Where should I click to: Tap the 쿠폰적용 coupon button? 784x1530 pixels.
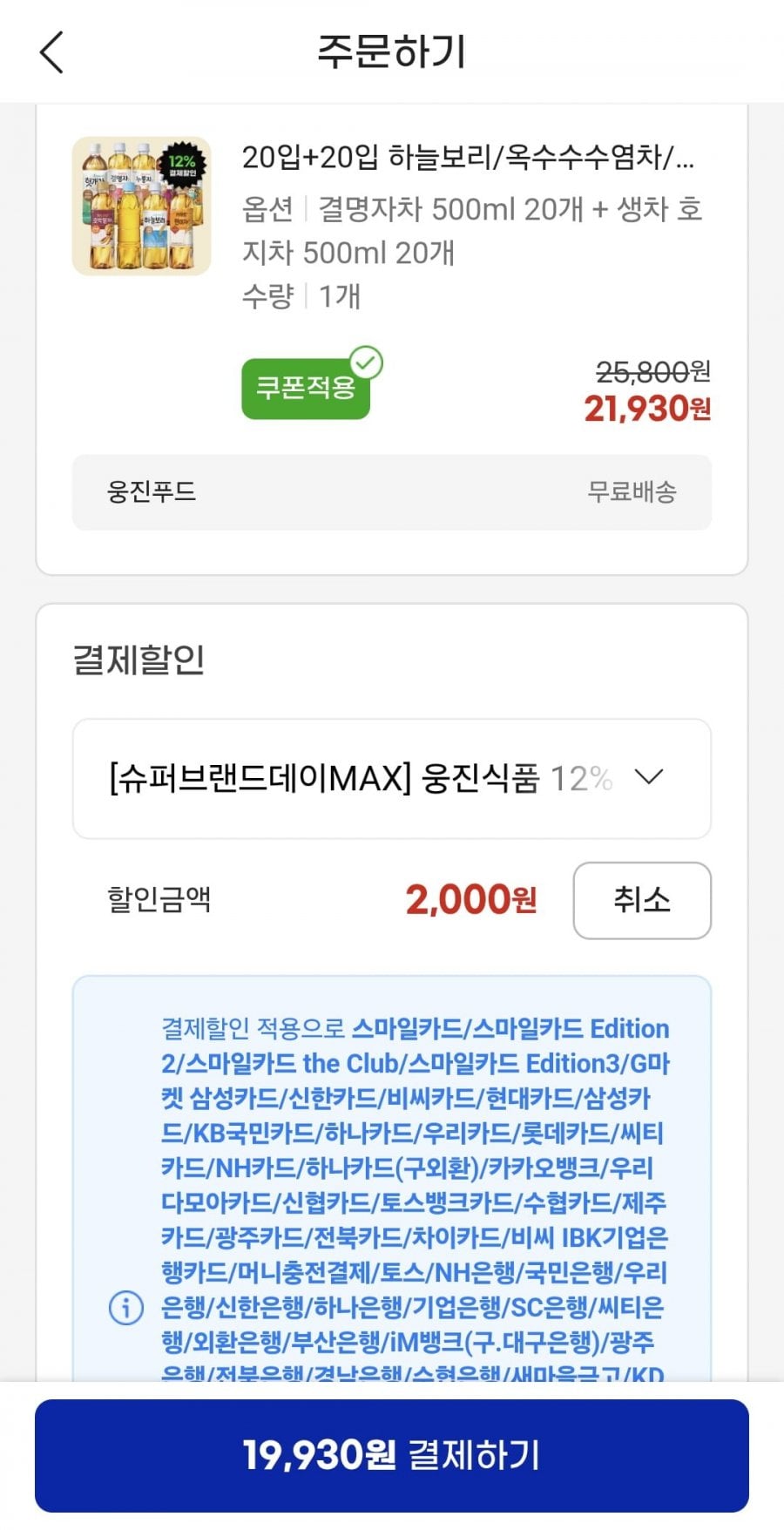click(306, 388)
